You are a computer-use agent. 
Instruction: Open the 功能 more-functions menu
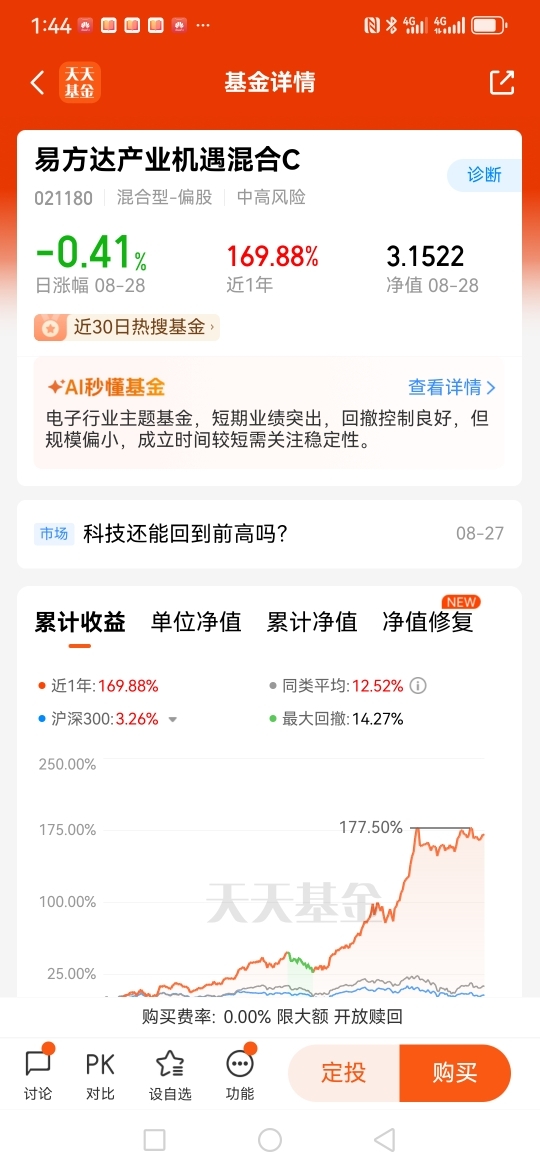pyautogui.click(x=239, y=1075)
